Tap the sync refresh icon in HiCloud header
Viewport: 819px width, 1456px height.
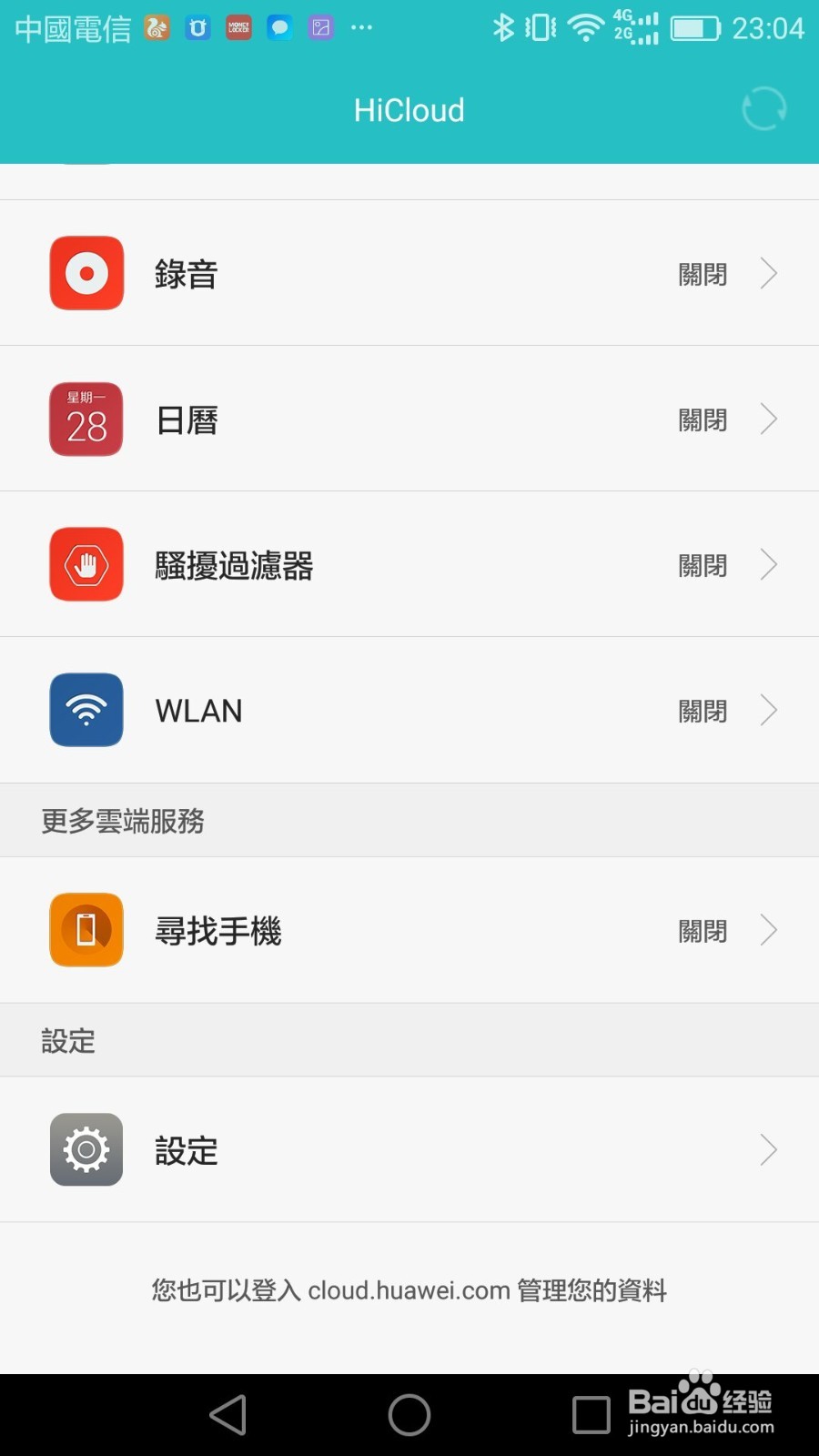pyautogui.click(x=763, y=109)
